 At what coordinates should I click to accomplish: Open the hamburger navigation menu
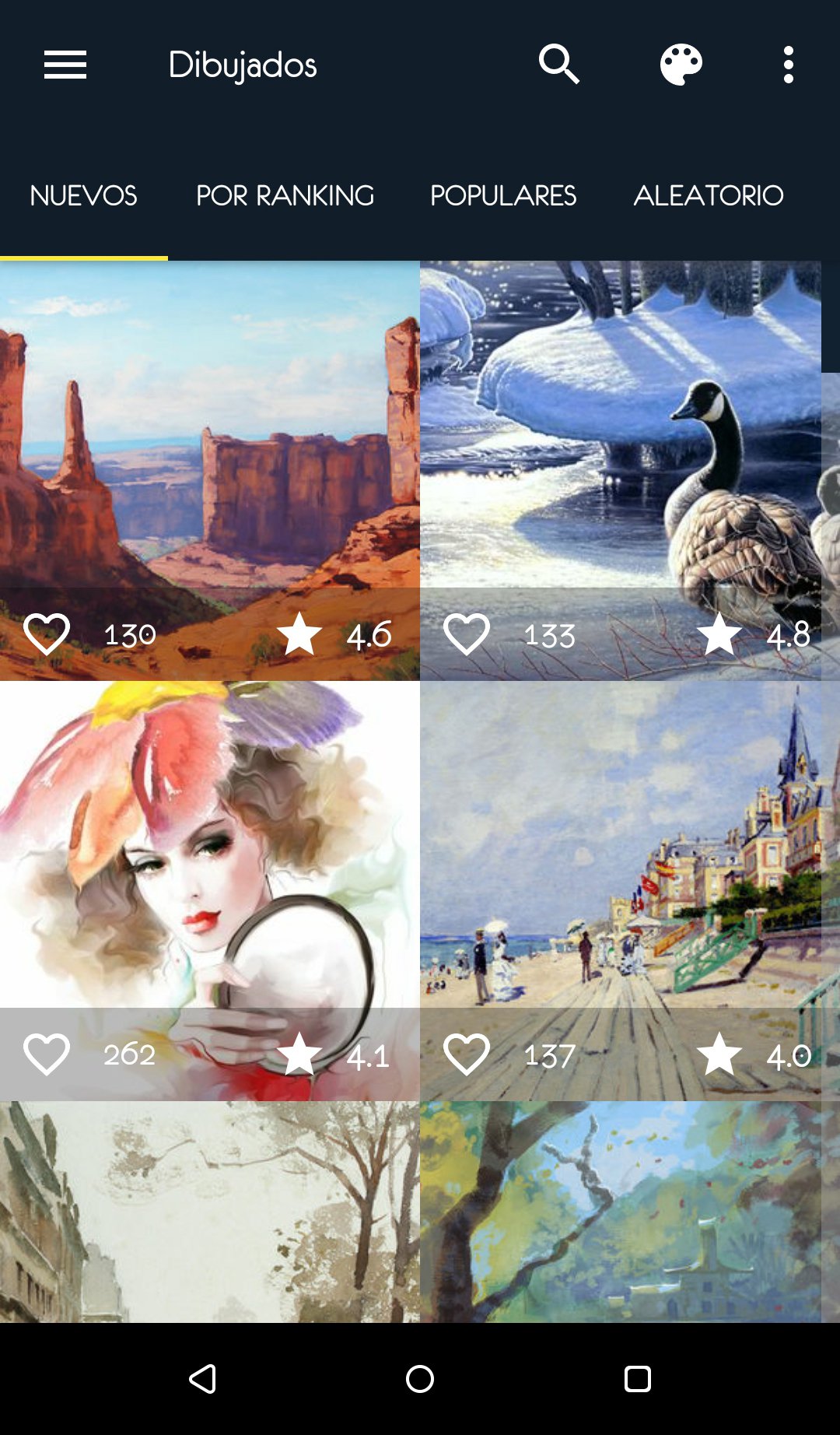(65, 65)
